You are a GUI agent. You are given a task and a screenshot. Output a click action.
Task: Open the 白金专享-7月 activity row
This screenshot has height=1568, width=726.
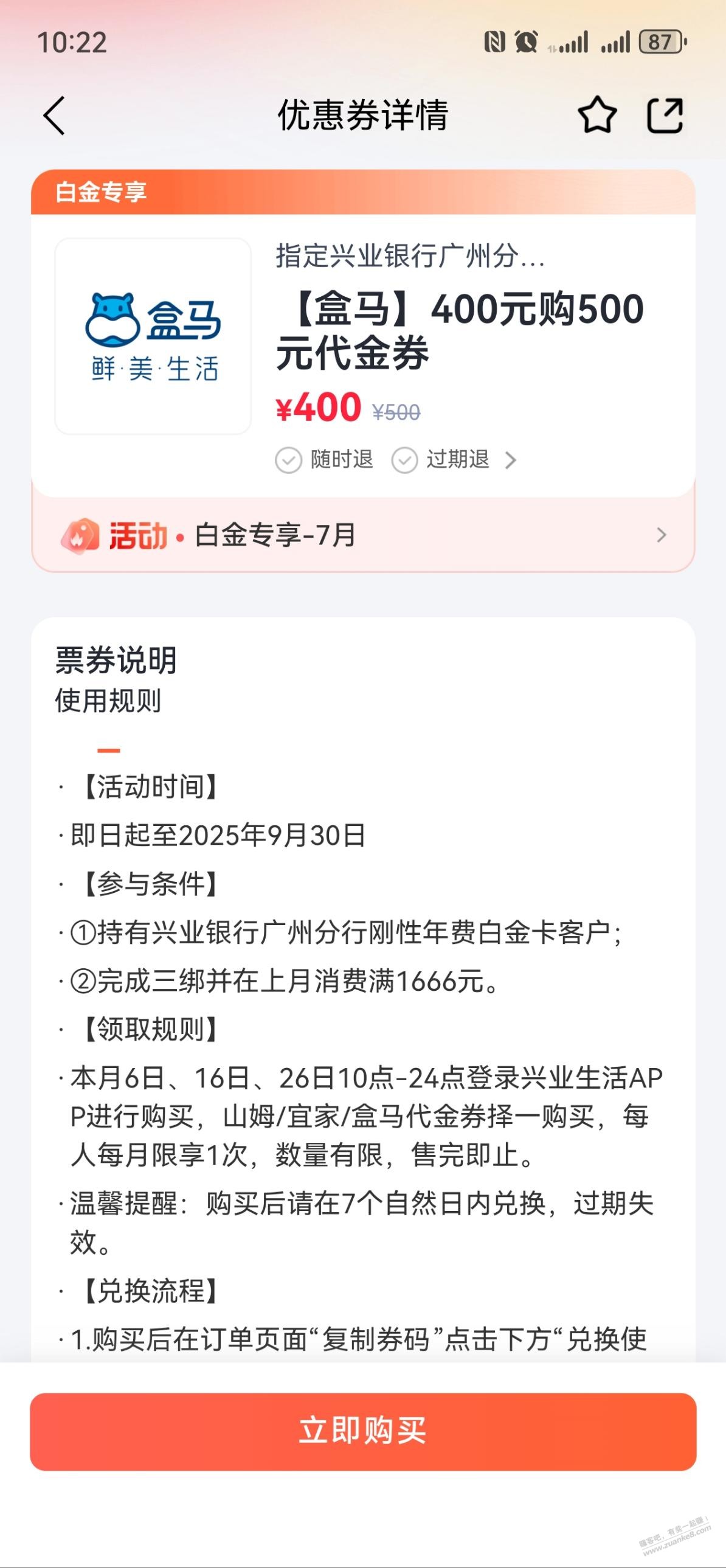tap(362, 536)
